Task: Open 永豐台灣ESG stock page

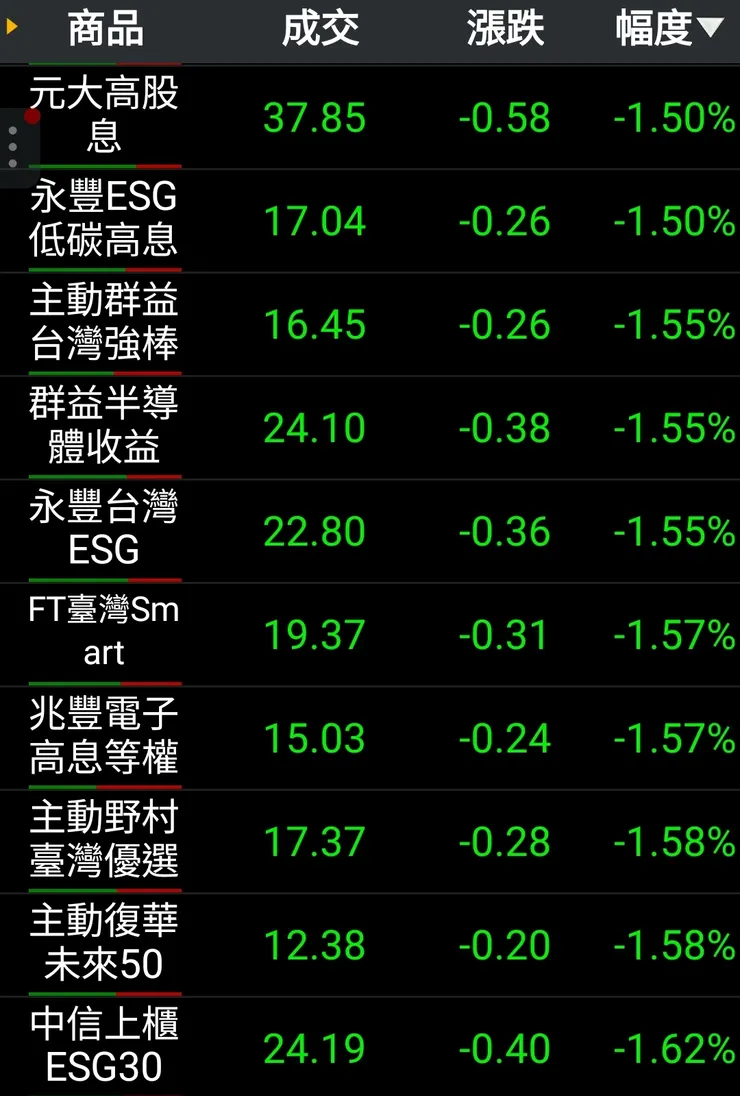Action: (104, 530)
